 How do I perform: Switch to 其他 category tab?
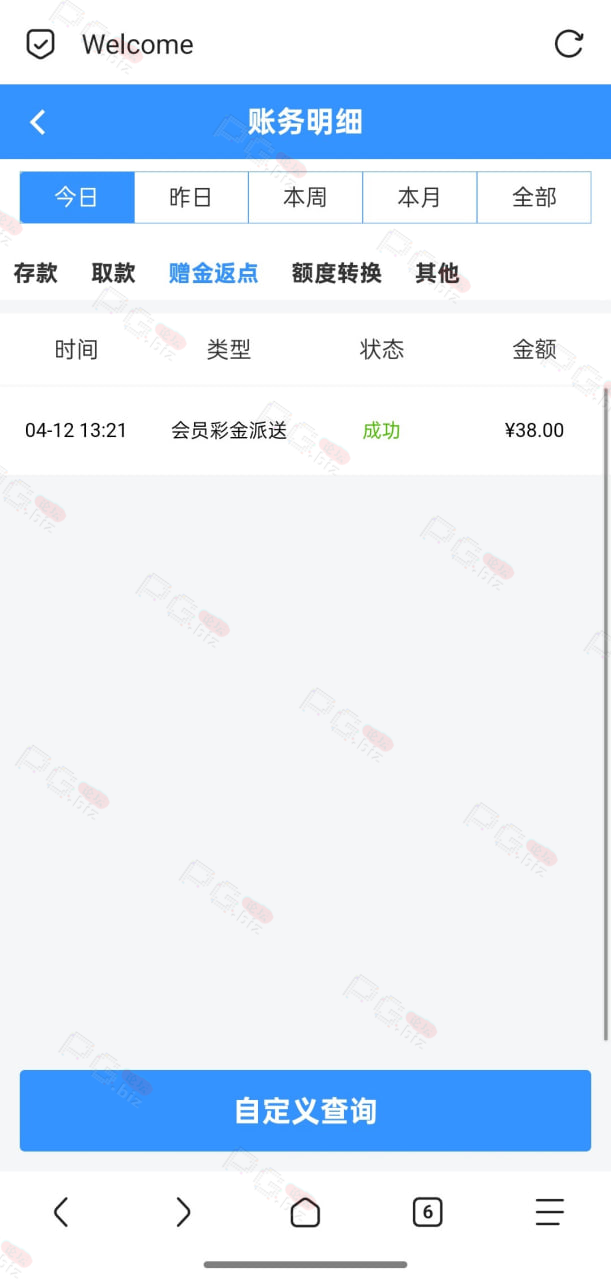(437, 273)
